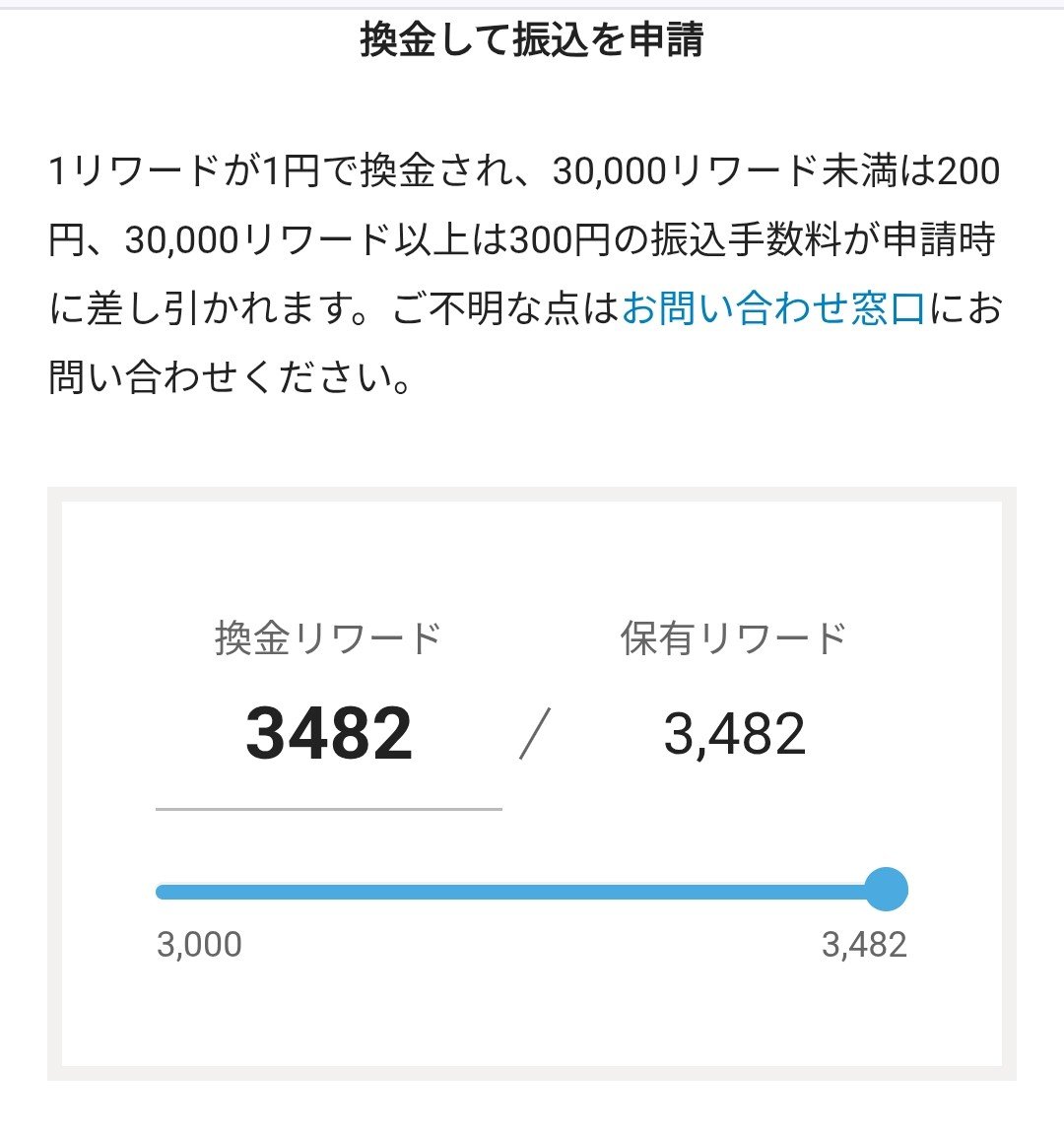Tap the reward amount slider handle

point(885,890)
